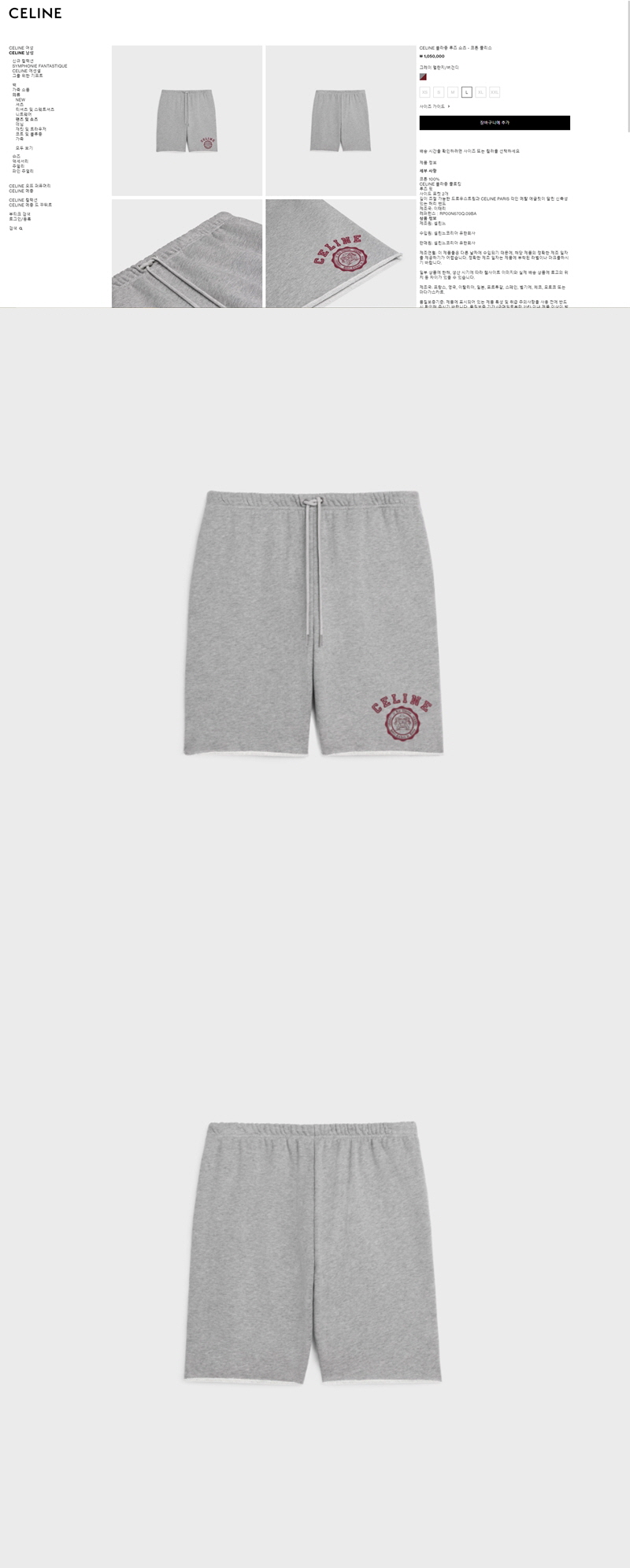The height and width of the screenshot is (1568, 630).
Task: Open view all (모두 보기) link
Action: pos(24,148)
